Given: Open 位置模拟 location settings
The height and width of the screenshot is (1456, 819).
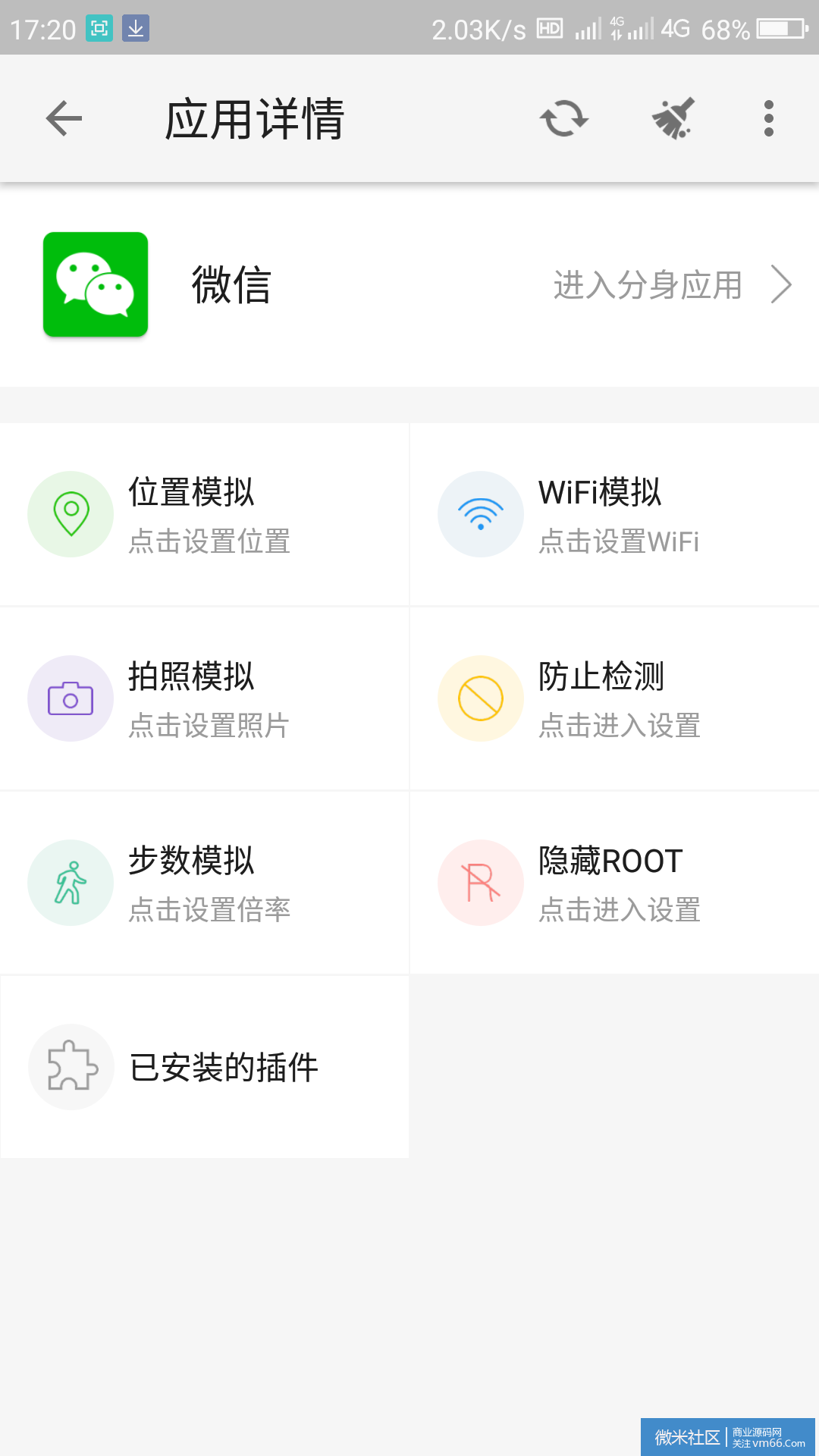Looking at the screenshot, I should click(205, 514).
